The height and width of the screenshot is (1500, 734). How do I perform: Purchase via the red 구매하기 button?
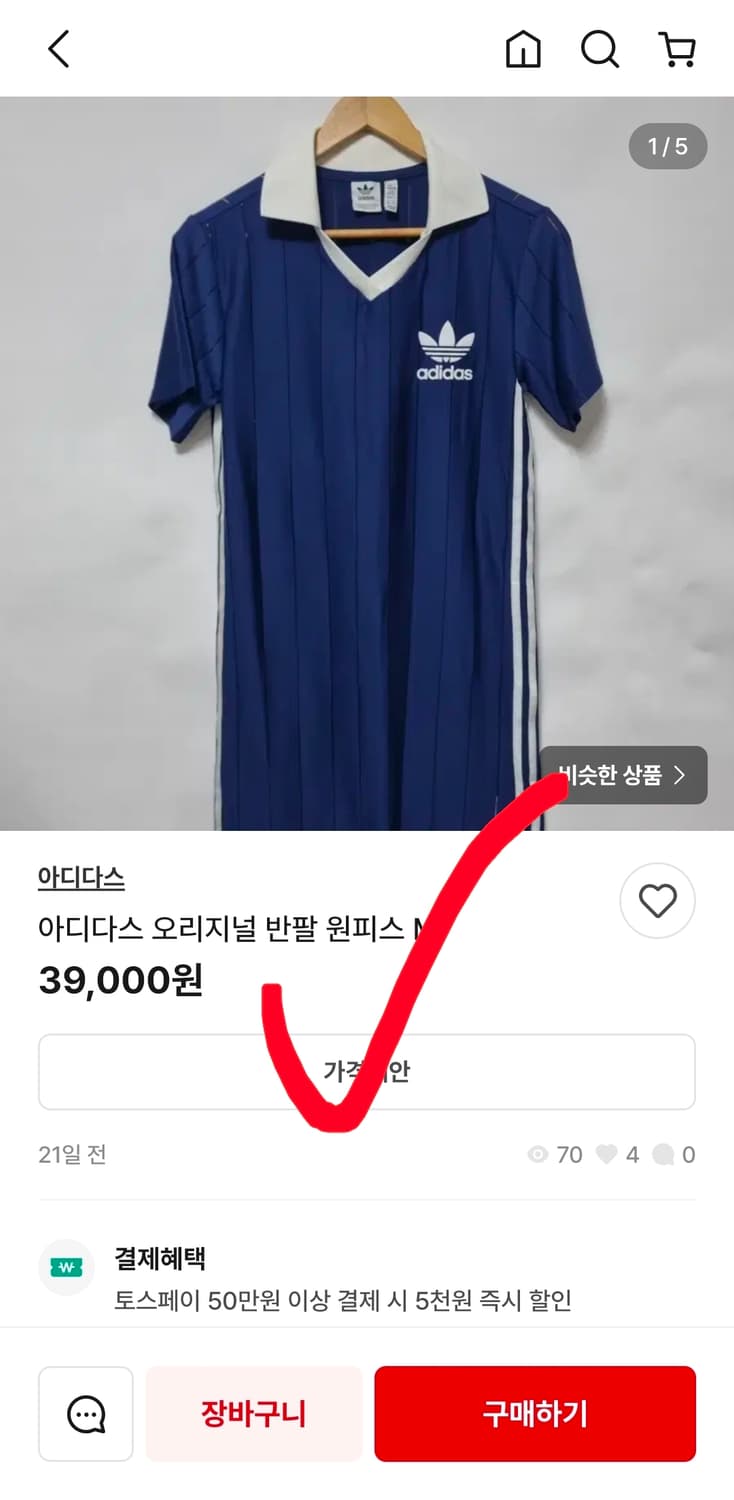pyautogui.click(x=534, y=1413)
